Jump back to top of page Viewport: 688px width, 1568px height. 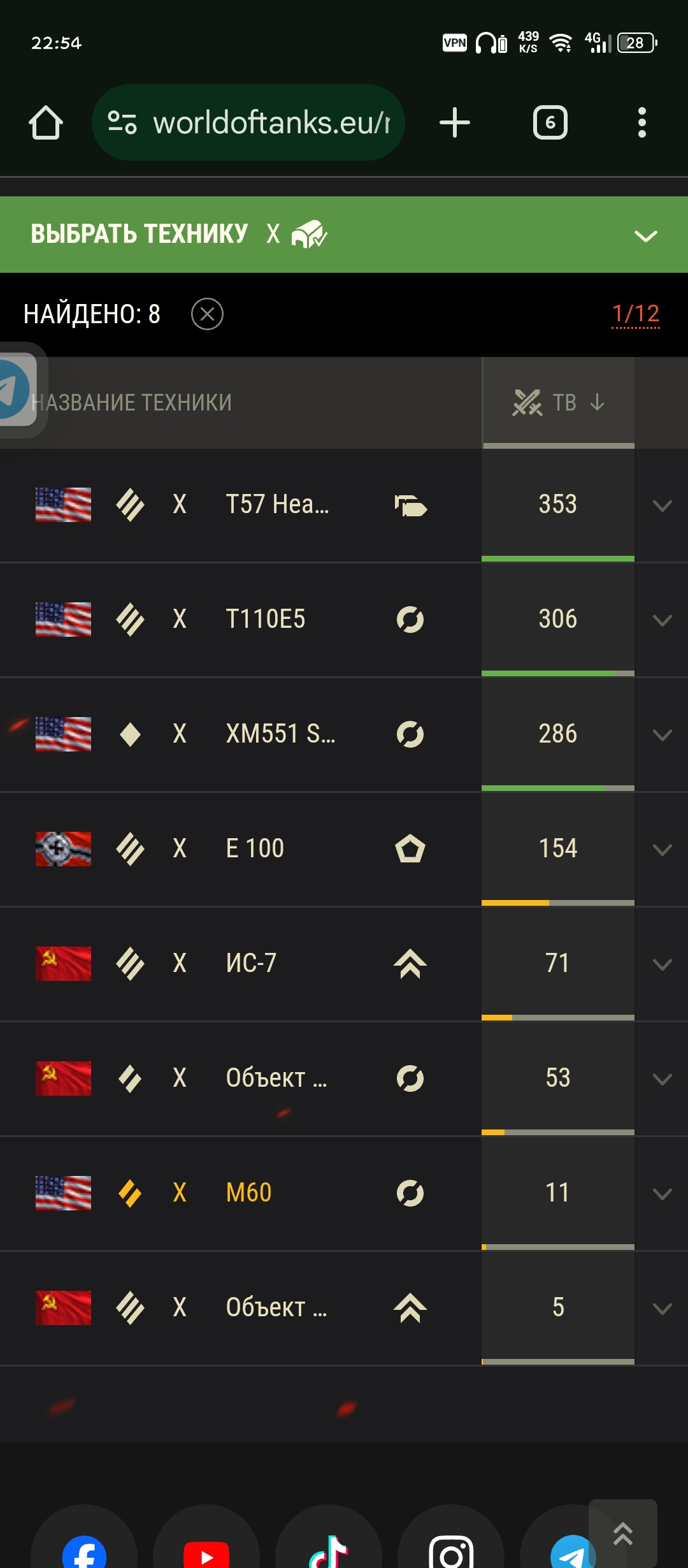point(623,1533)
